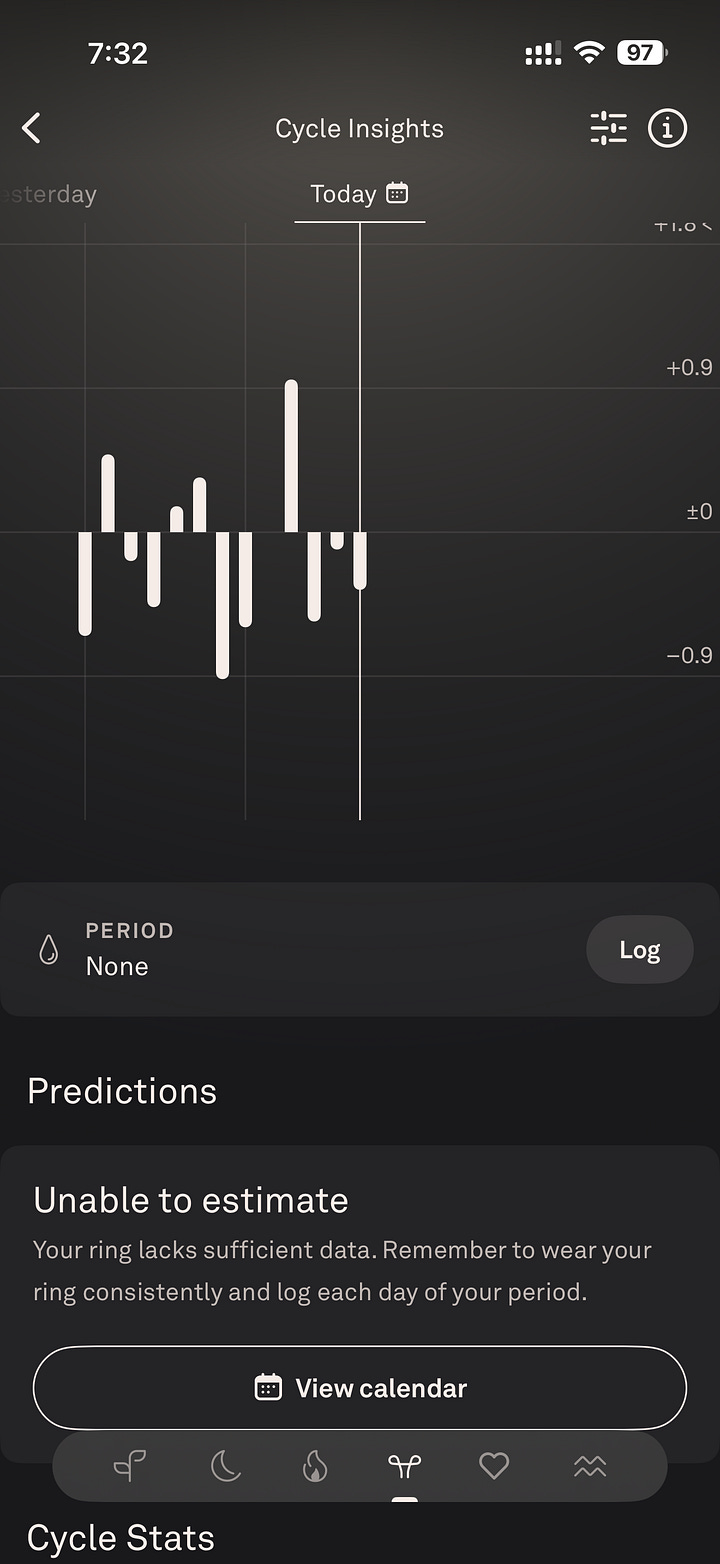Go back from Cycle Insights

click(32, 128)
